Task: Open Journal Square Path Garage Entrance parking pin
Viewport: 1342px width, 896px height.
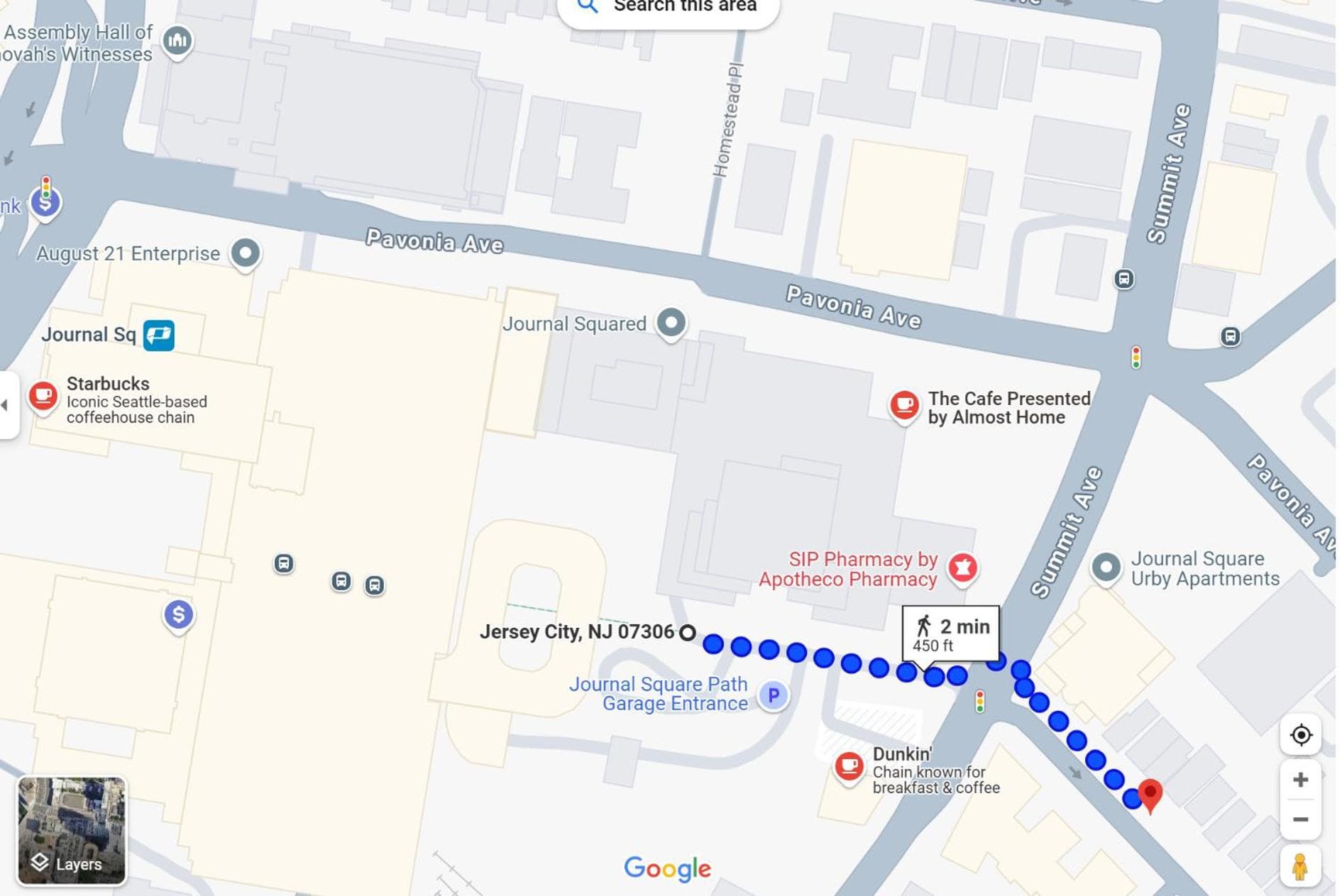Action: click(773, 695)
